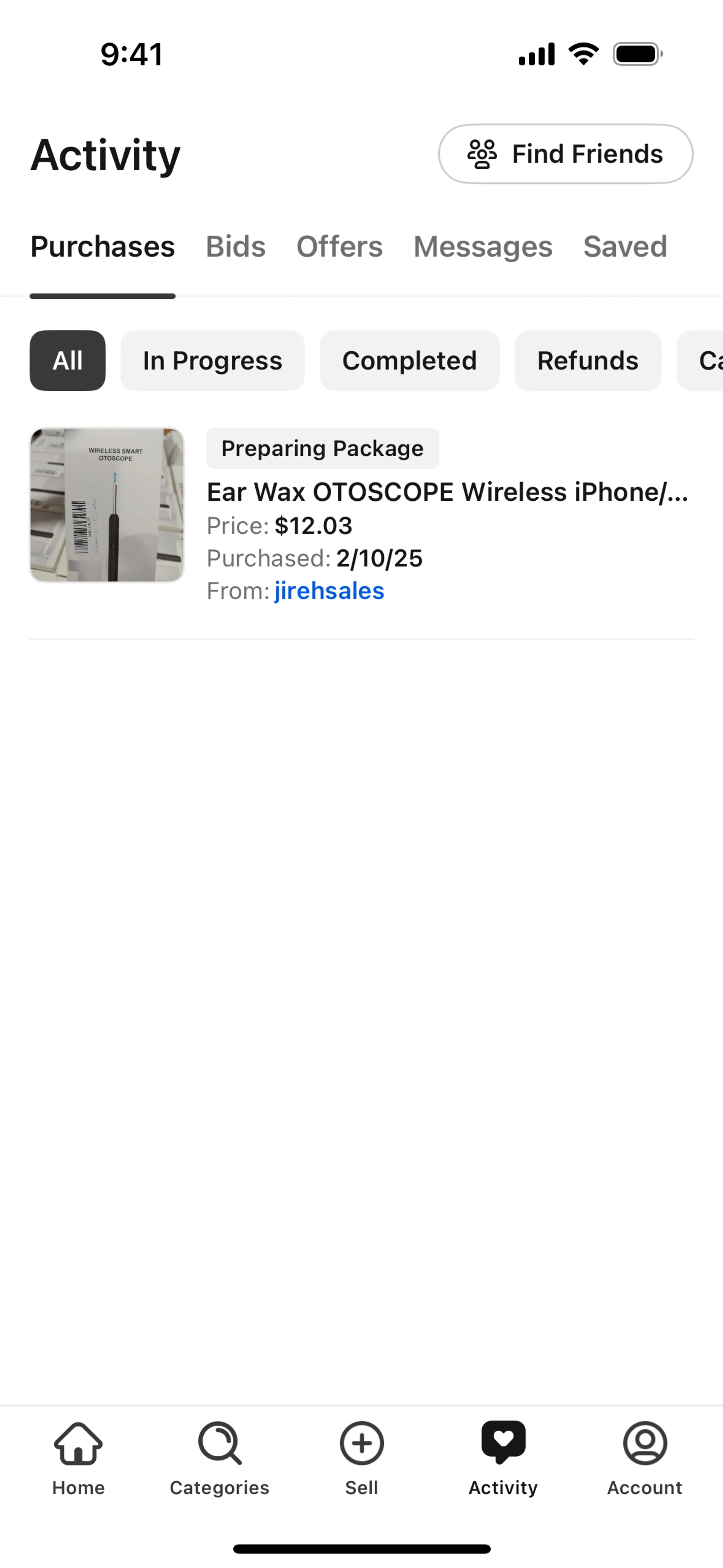The width and height of the screenshot is (723, 1568).
Task: Filter purchases by Completed
Action: [x=409, y=360]
